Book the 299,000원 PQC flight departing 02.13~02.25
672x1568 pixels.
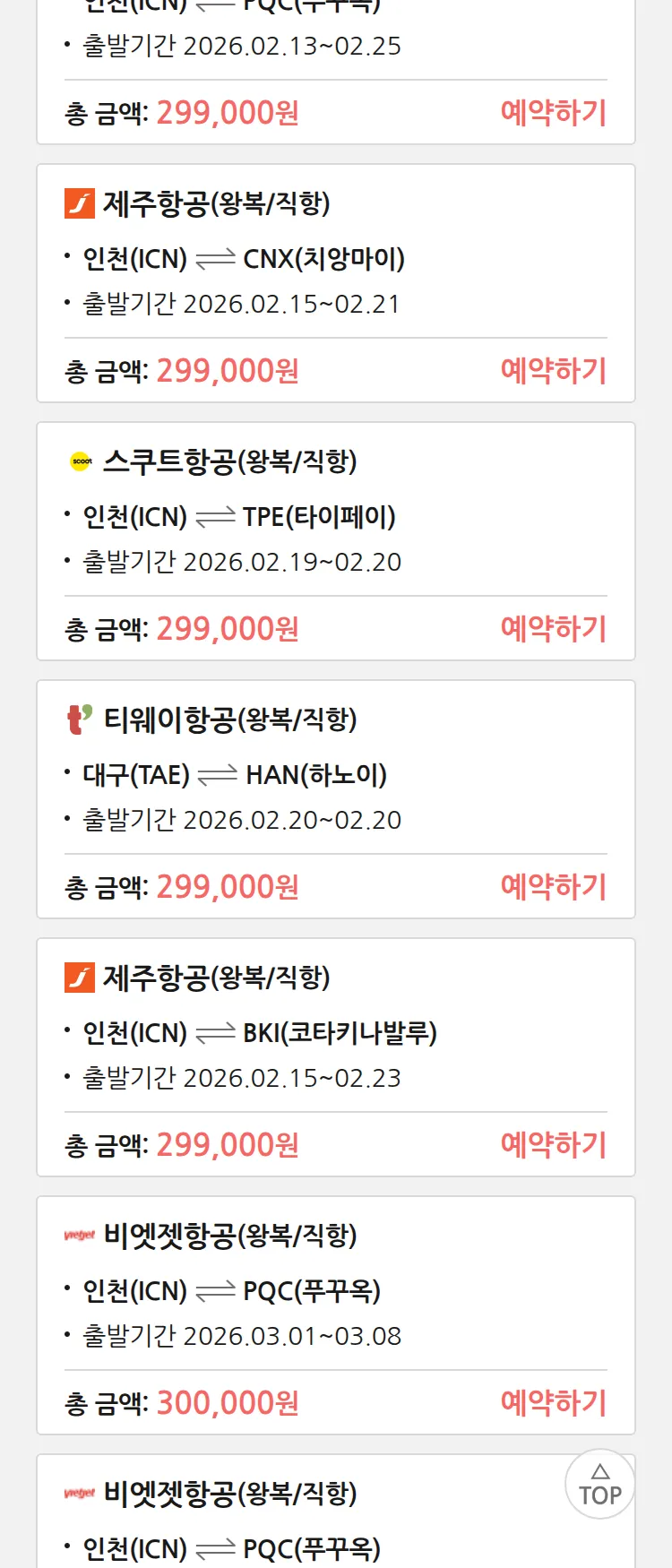[553, 113]
